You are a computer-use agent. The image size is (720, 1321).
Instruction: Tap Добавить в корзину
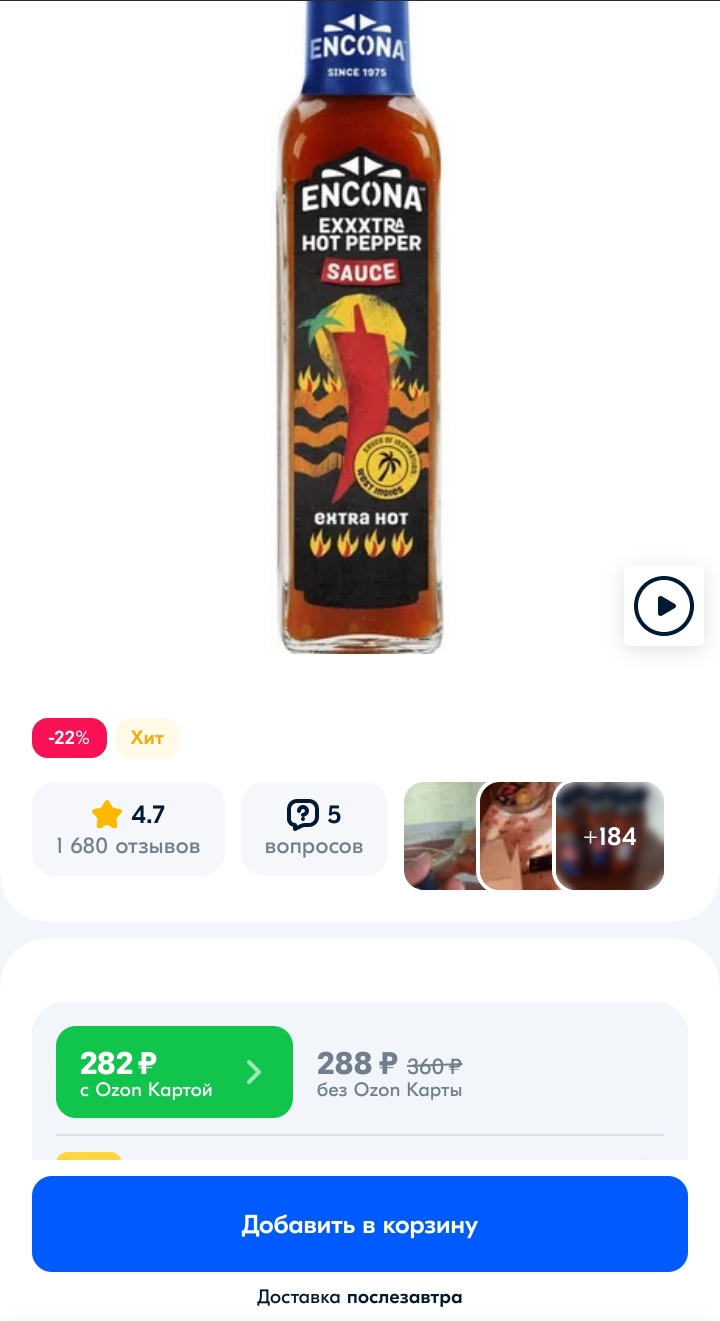coord(360,1224)
